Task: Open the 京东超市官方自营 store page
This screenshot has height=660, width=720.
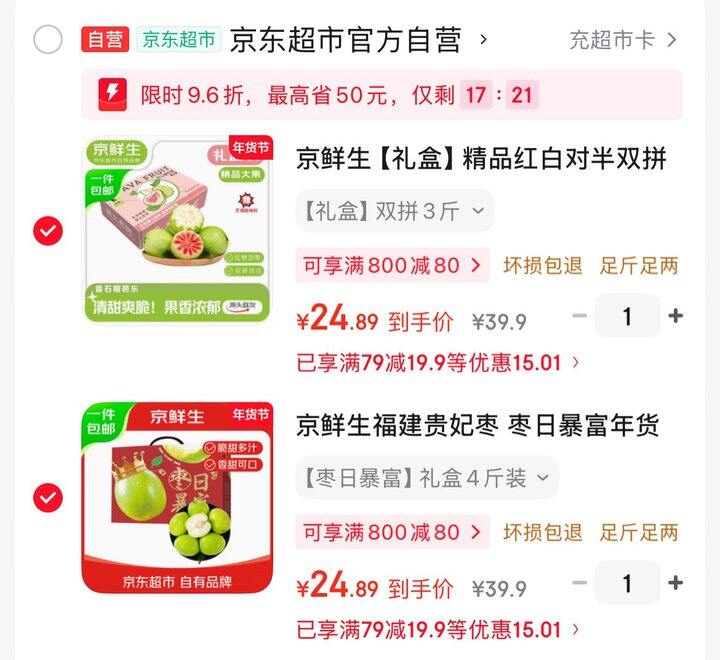Action: (345, 40)
